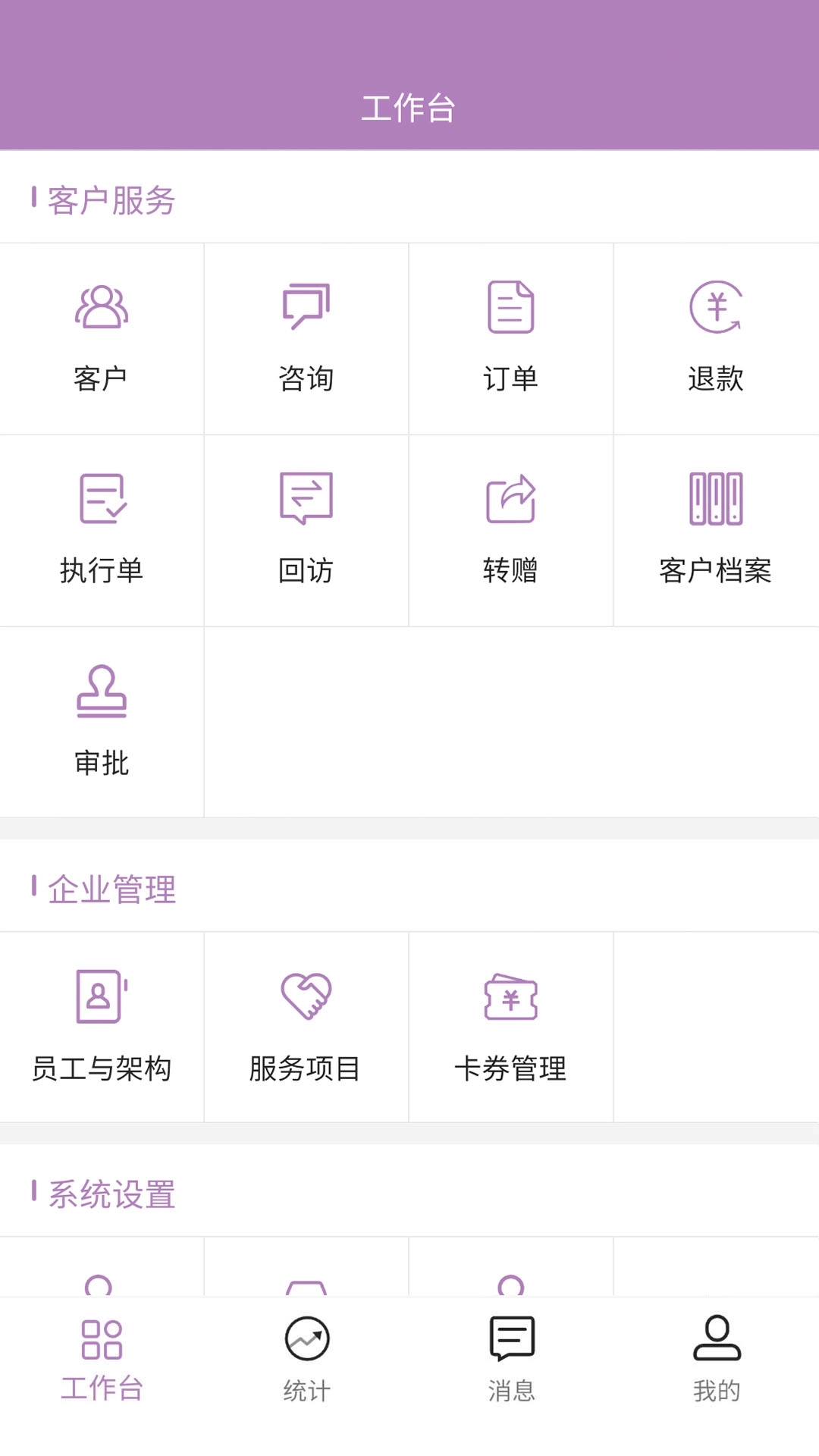Image resolution: width=819 pixels, height=1456 pixels.
Task: Tap the 工作台 title bar
Action: click(x=409, y=106)
